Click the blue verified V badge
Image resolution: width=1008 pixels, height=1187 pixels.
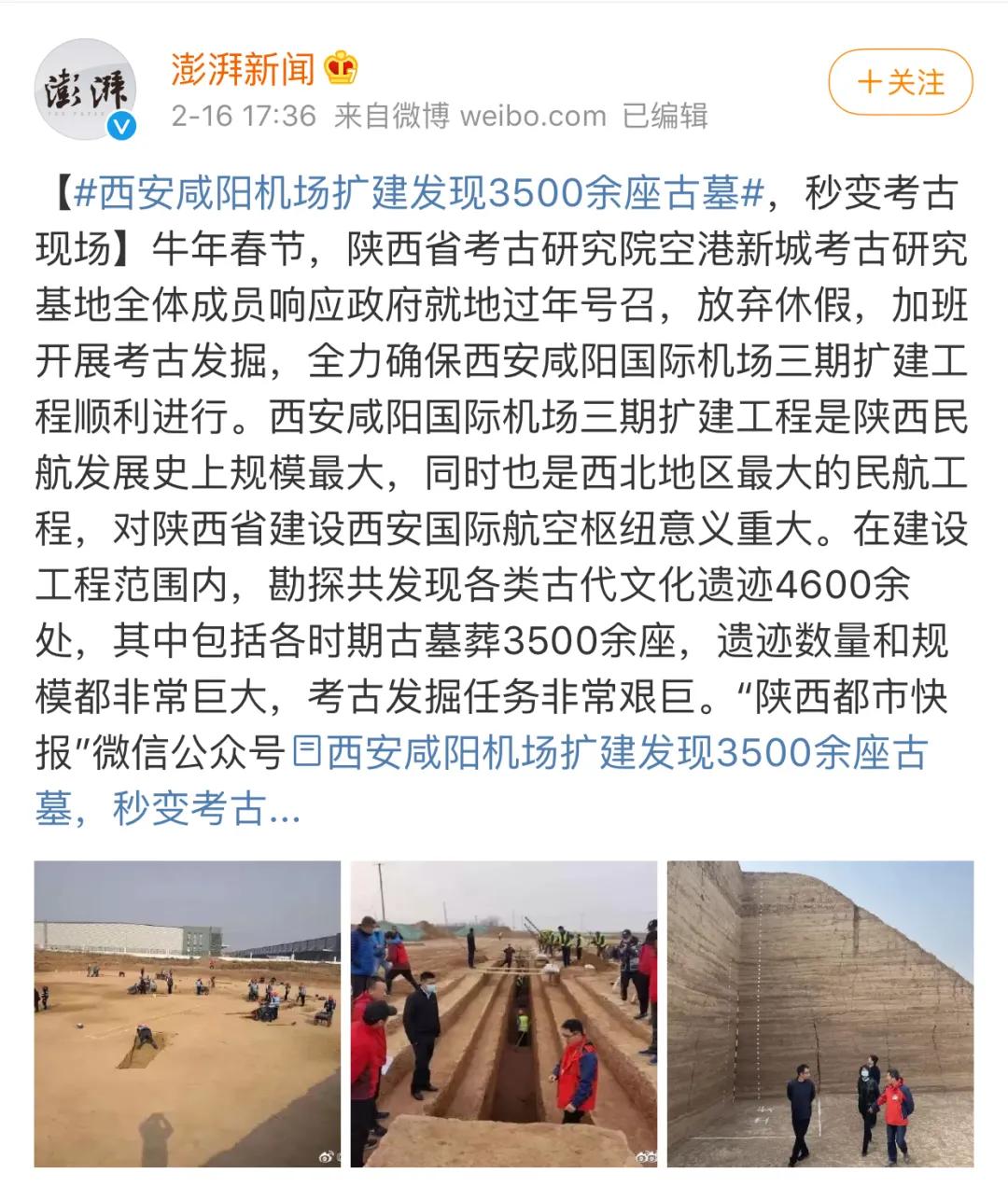pyautogui.click(x=119, y=119)
